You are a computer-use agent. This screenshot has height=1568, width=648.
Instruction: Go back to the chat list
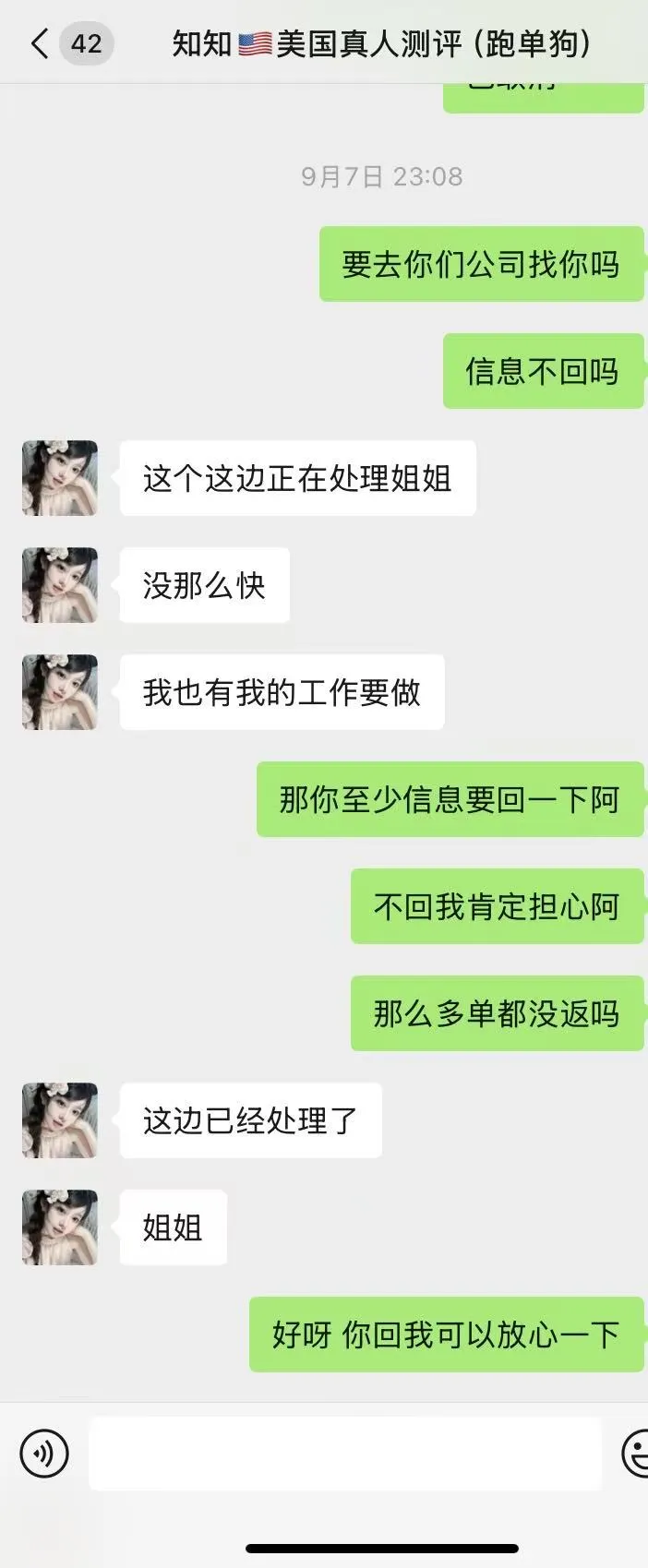tap(41, 43)
